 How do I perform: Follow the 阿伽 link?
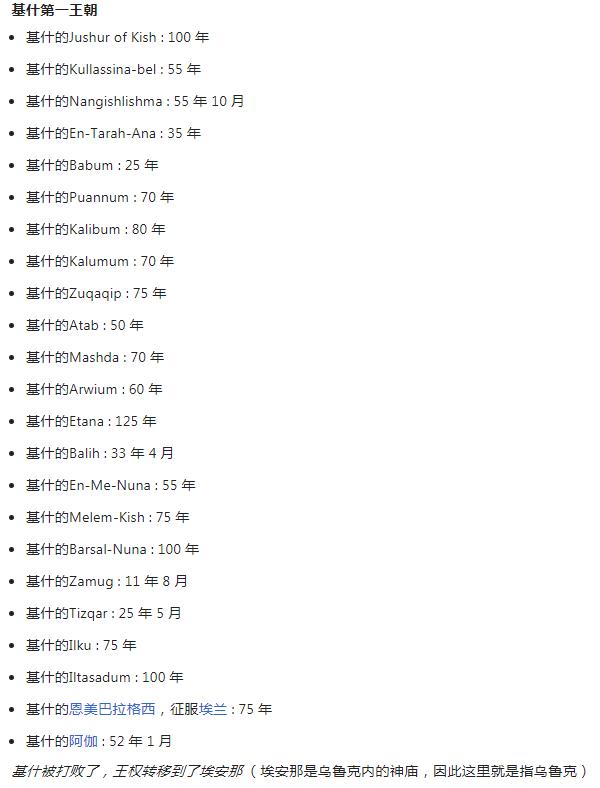pyautogui.click(x=83, y=741)
